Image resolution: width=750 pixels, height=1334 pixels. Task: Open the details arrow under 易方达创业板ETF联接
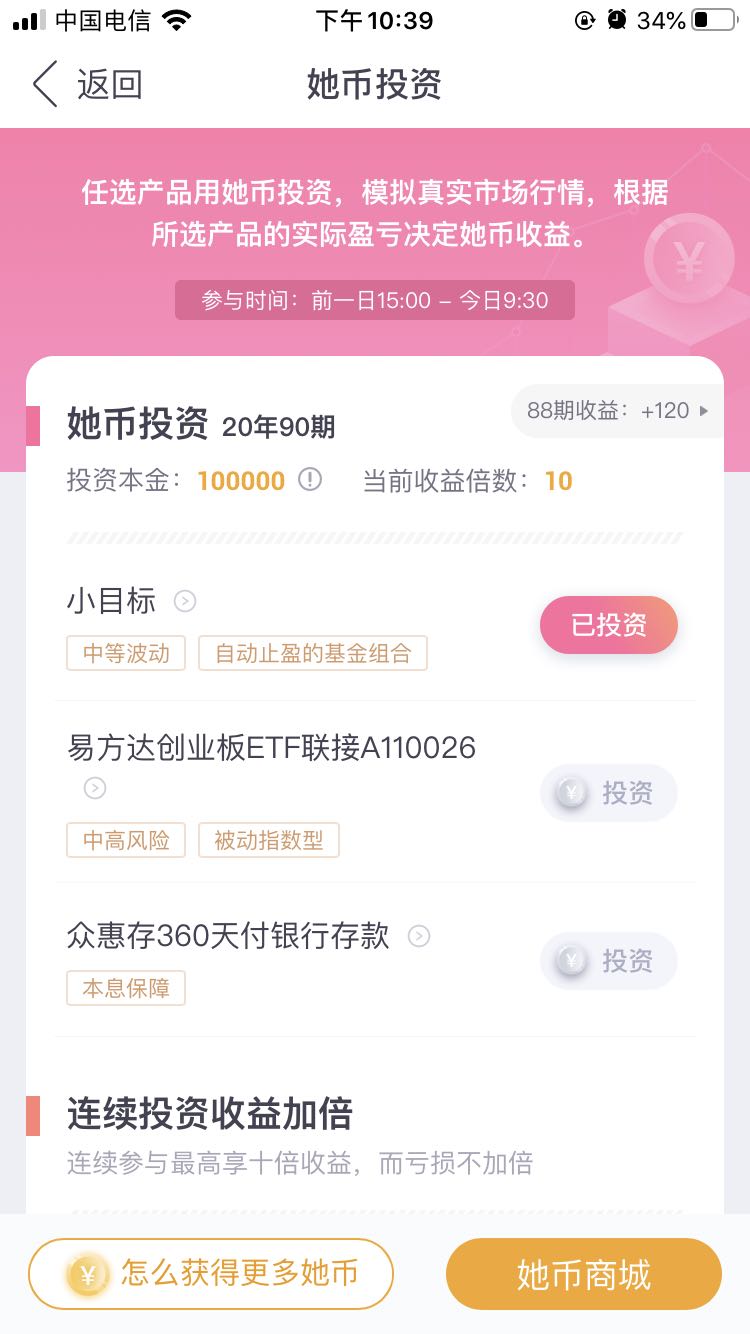[94, 788]
